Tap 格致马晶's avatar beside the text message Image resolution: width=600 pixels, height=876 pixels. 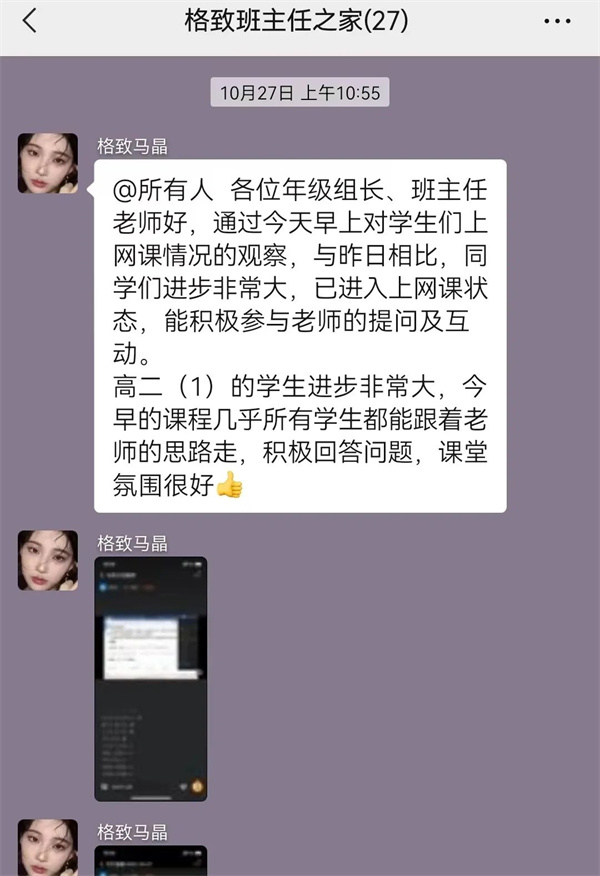coord(48,163)
